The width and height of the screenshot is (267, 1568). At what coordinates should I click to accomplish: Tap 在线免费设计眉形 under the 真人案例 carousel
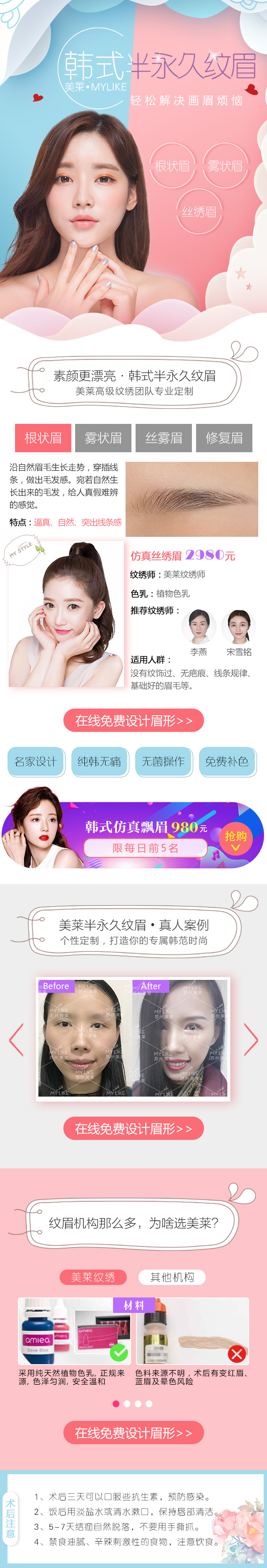[133, 1129]
